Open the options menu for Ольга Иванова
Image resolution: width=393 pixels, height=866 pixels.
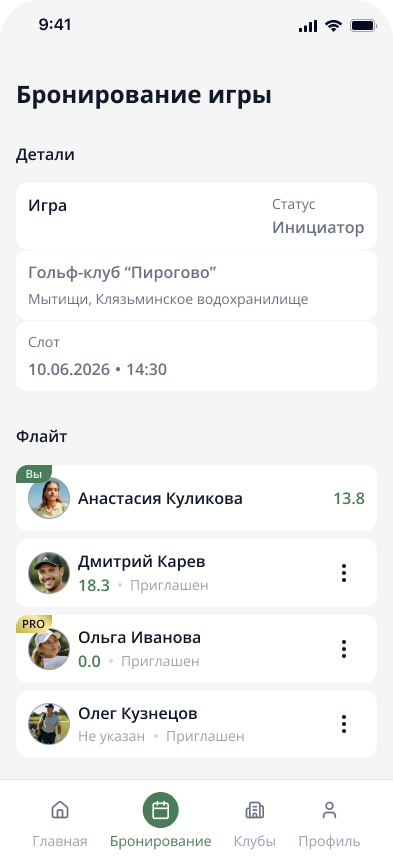(344, 649)
